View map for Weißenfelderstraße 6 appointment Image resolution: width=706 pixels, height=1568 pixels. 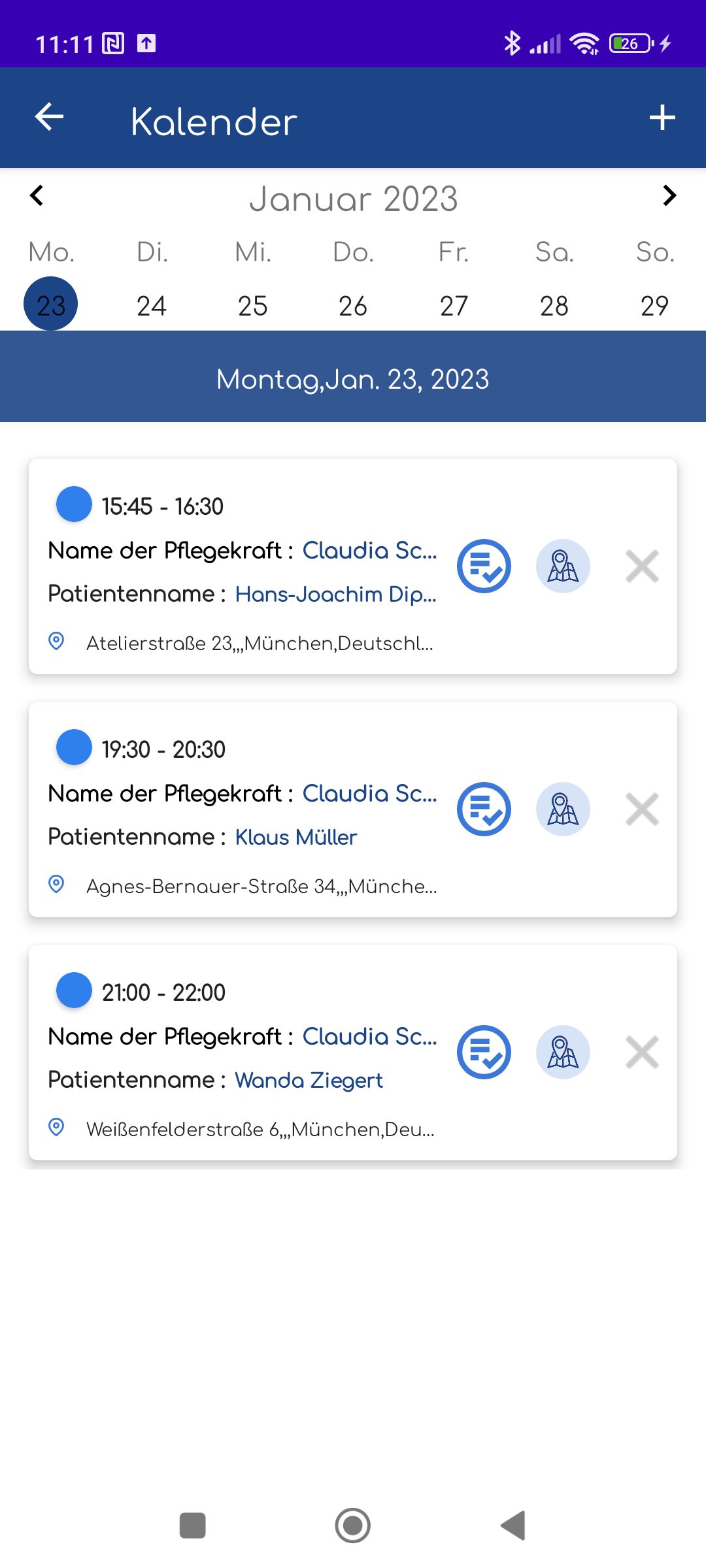563,1052
